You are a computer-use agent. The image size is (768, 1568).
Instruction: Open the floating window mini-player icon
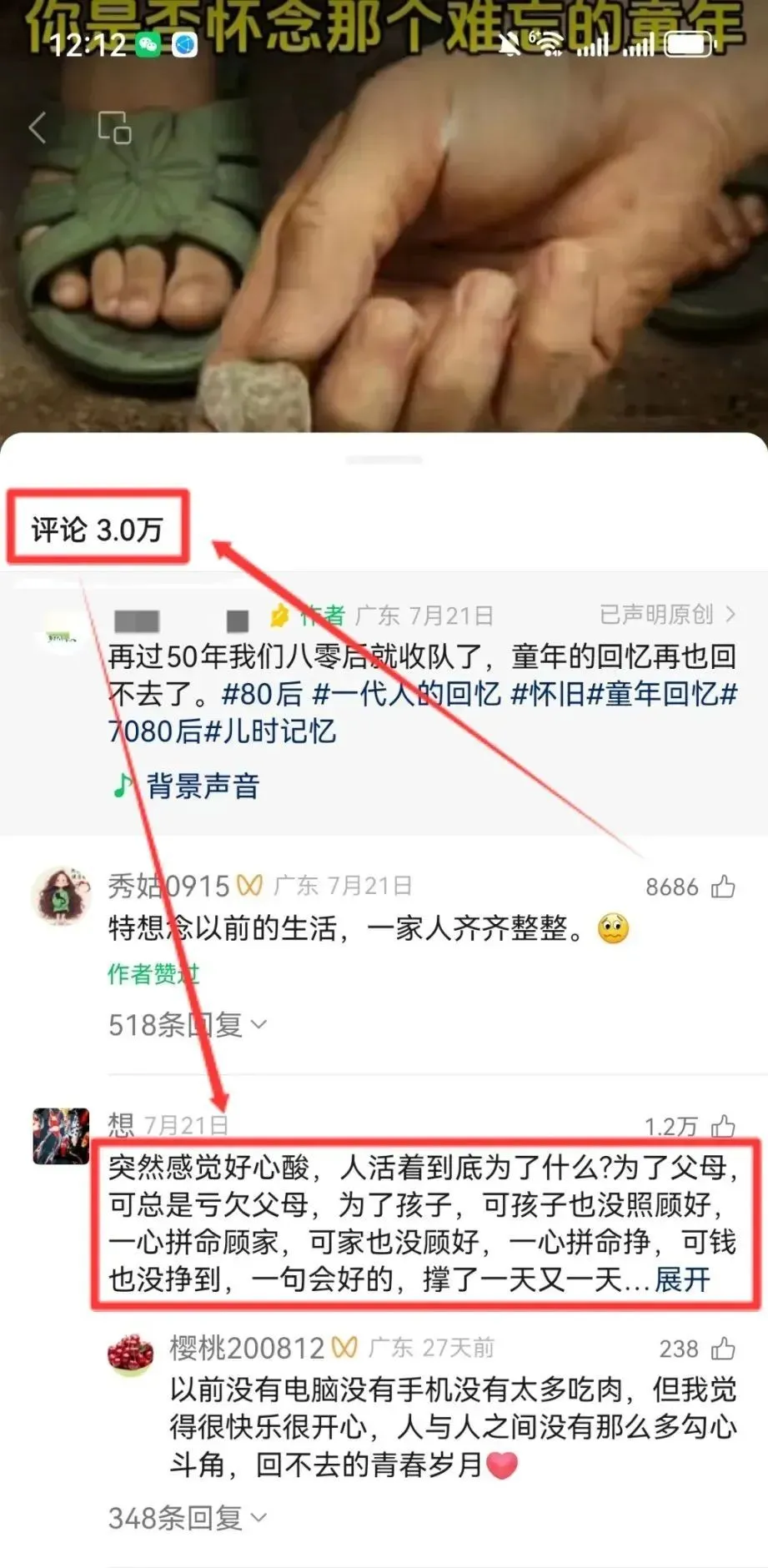[114, 128]
